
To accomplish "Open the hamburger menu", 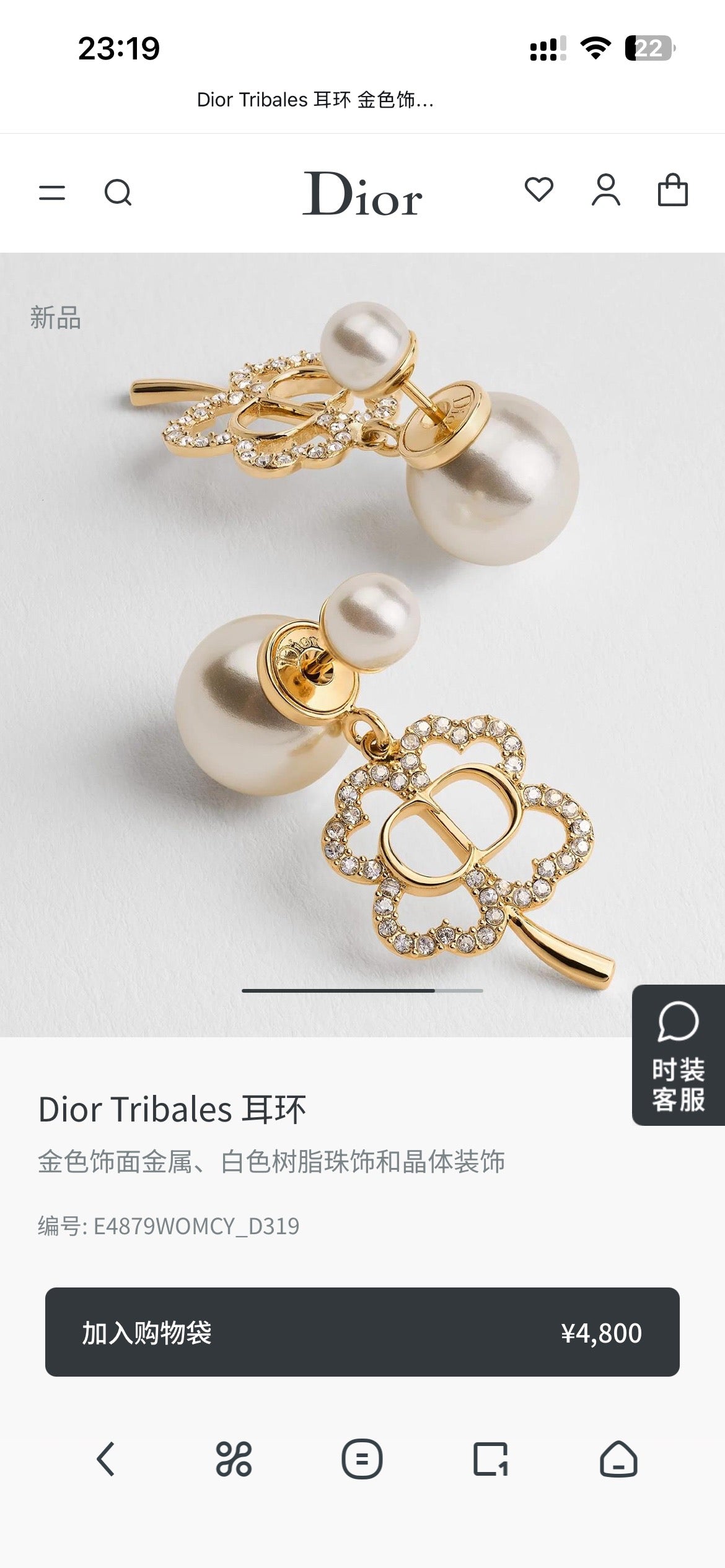I will [52, 193].
